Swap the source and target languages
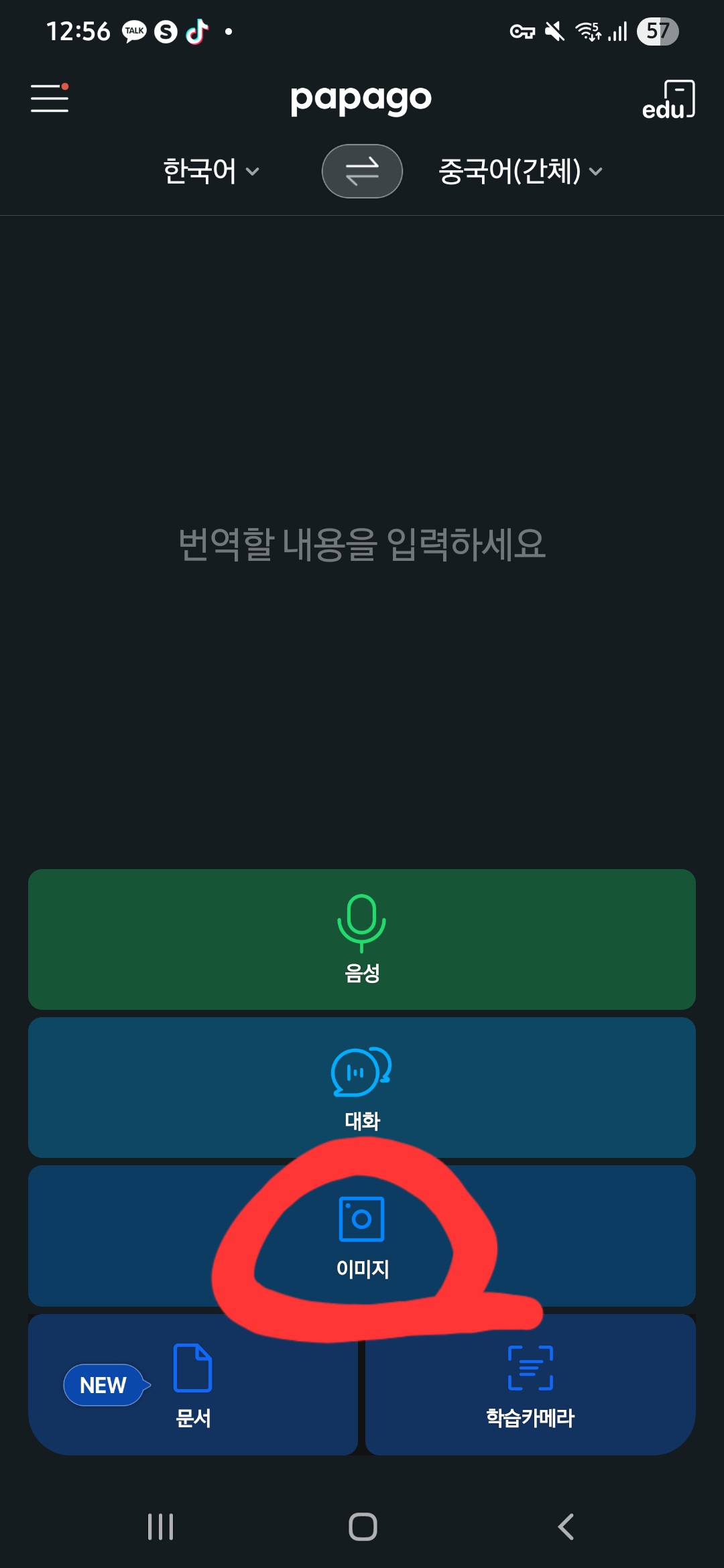The width and height of the screenshot is (724, 1568). 362,172
